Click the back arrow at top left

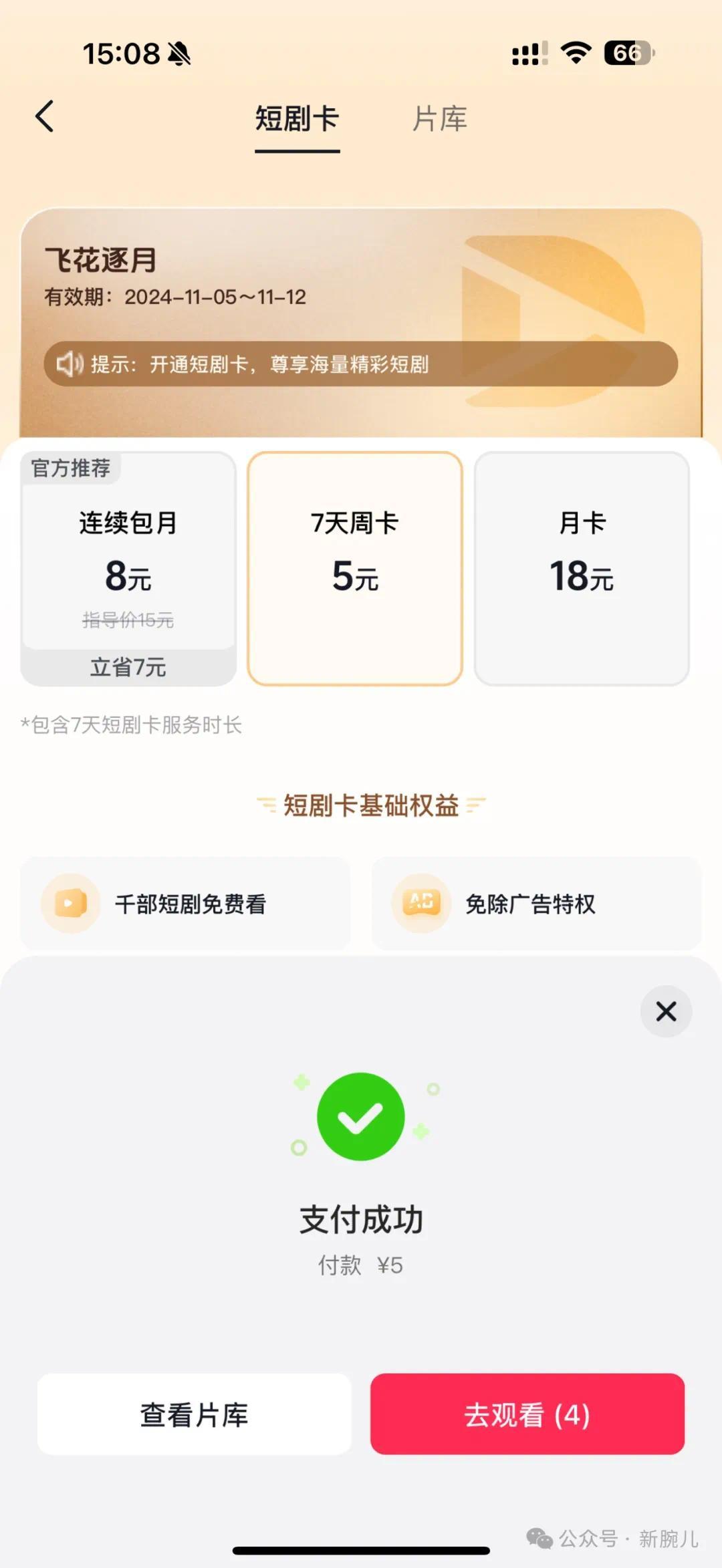(x=45, y=116)
